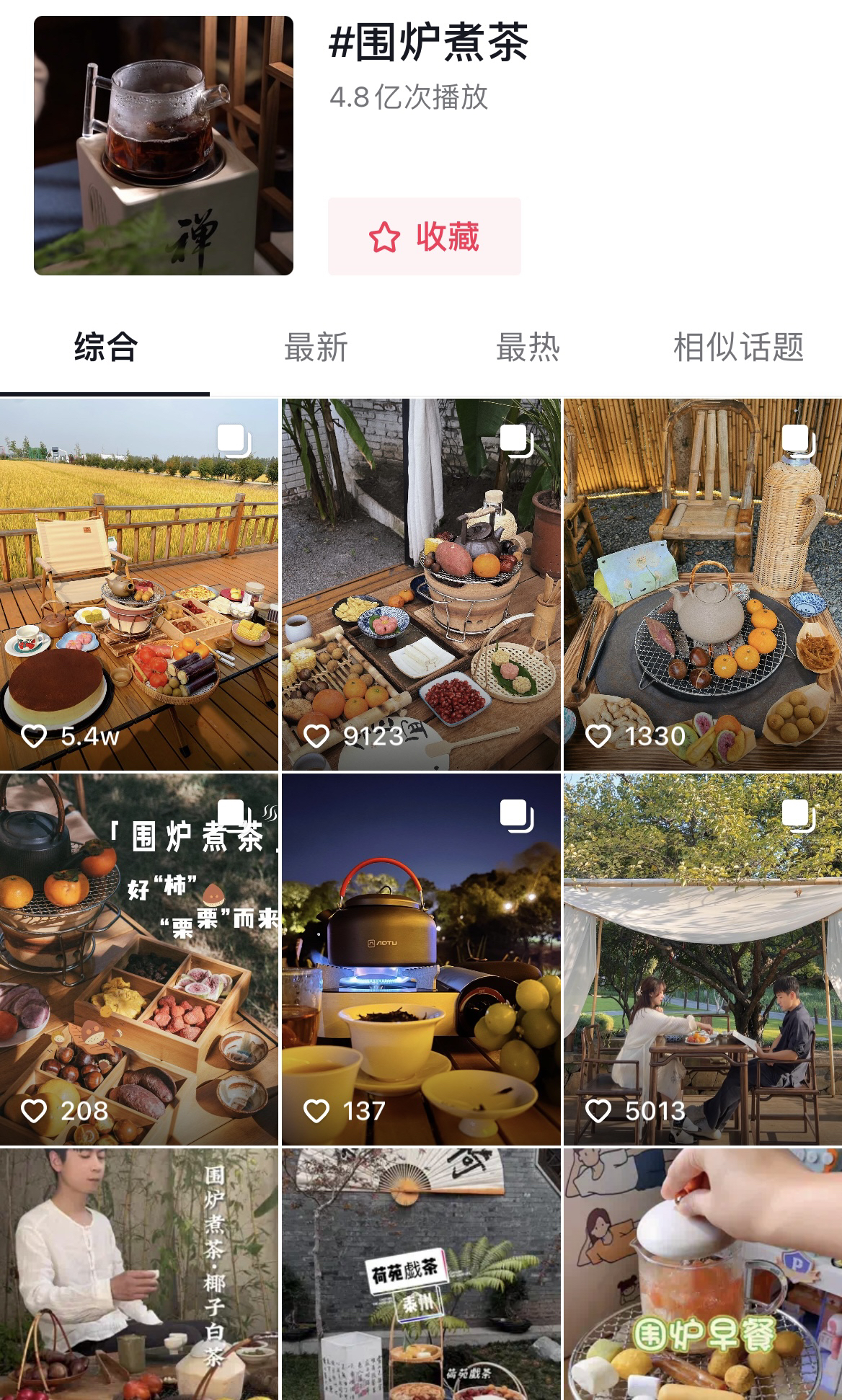Open the night kettle post with 137 likes

coord(421,959)
